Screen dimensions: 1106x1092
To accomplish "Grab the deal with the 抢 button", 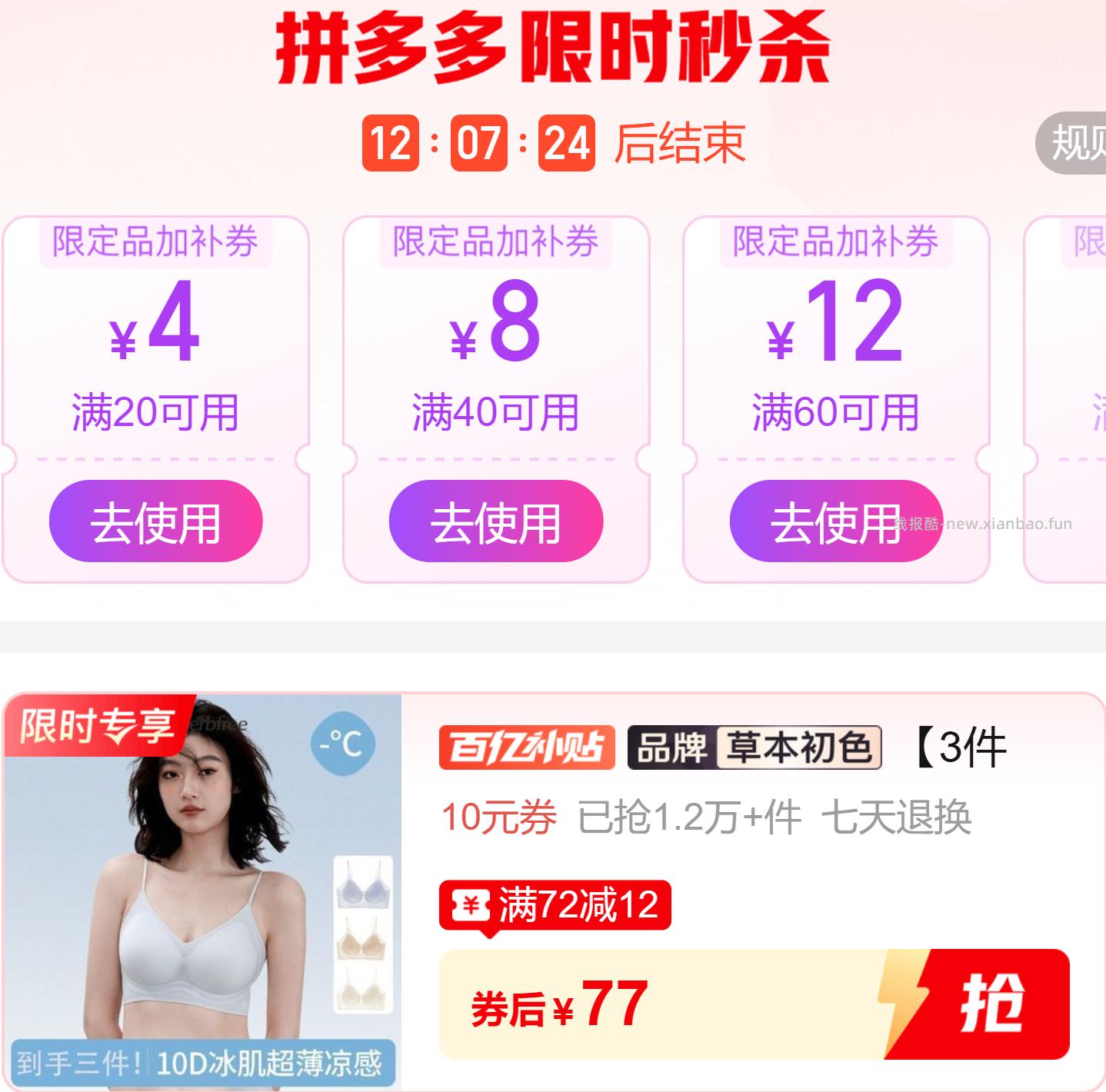I will (x=989, y=1004).
